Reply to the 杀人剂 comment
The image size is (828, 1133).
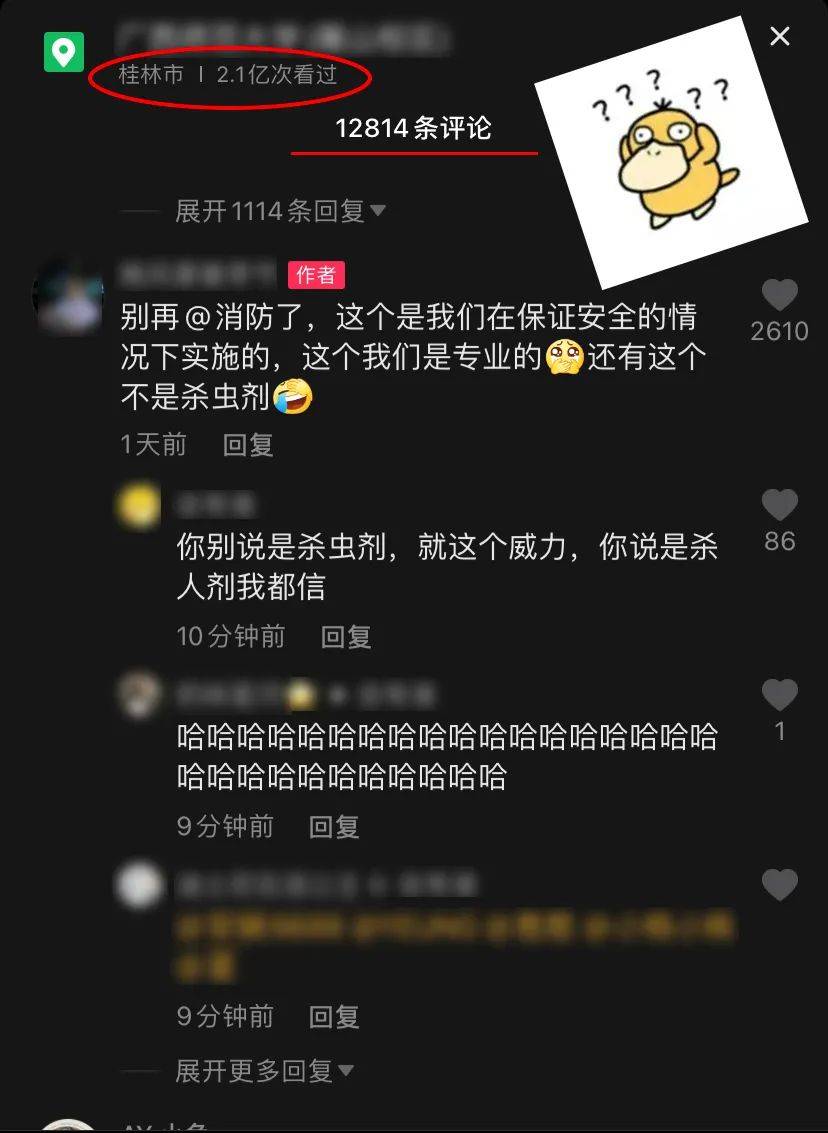(x=346, y=637)
